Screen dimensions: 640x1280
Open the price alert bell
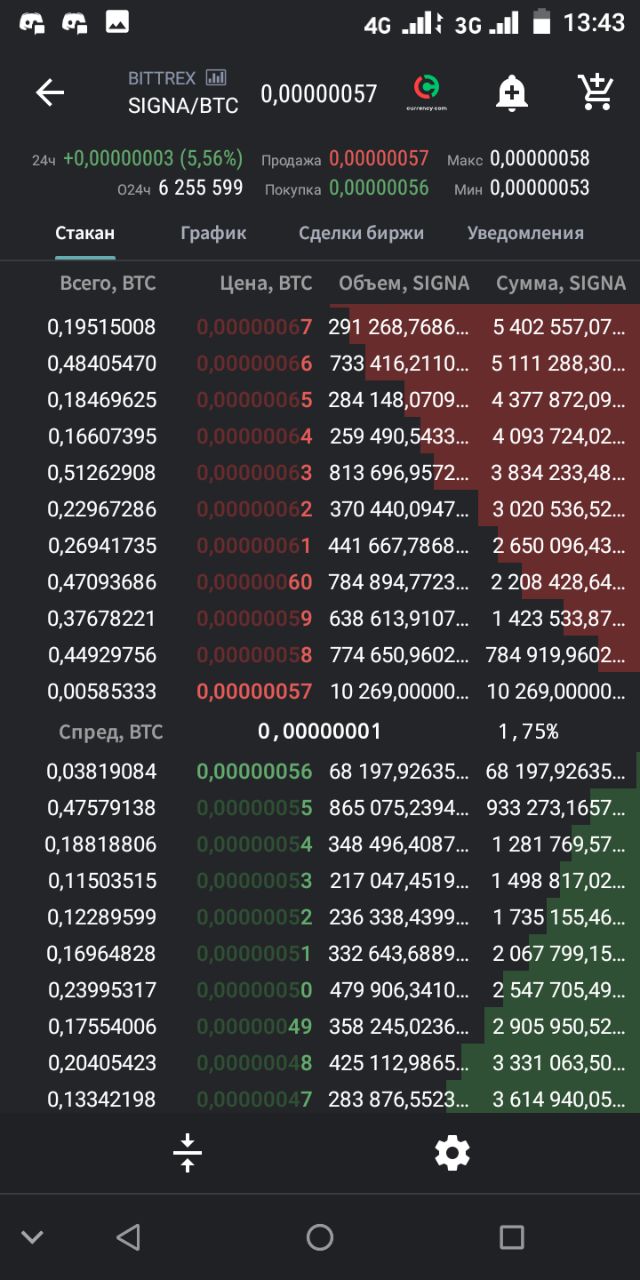[511, 93]
